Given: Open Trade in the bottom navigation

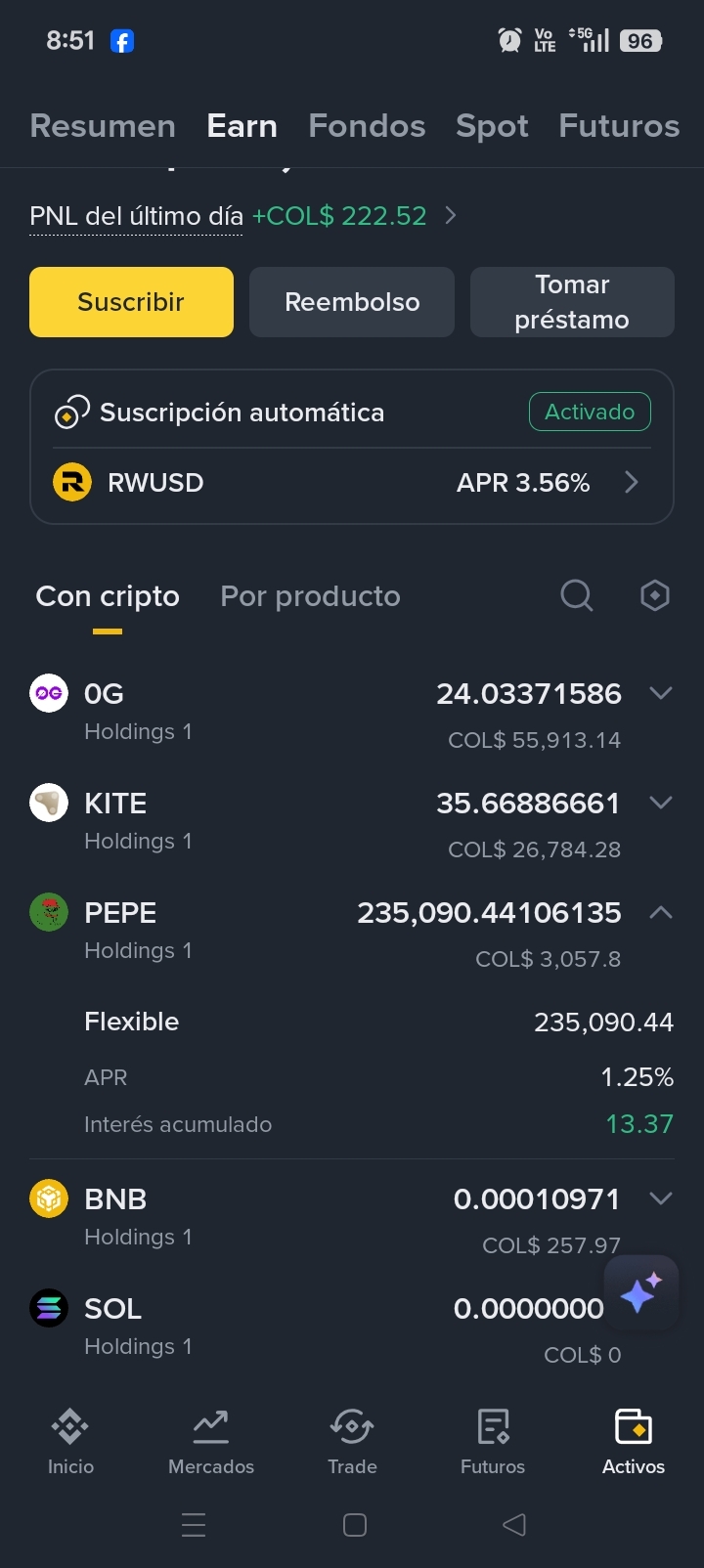Looking at the screenshot, I should click(352, 1442).
